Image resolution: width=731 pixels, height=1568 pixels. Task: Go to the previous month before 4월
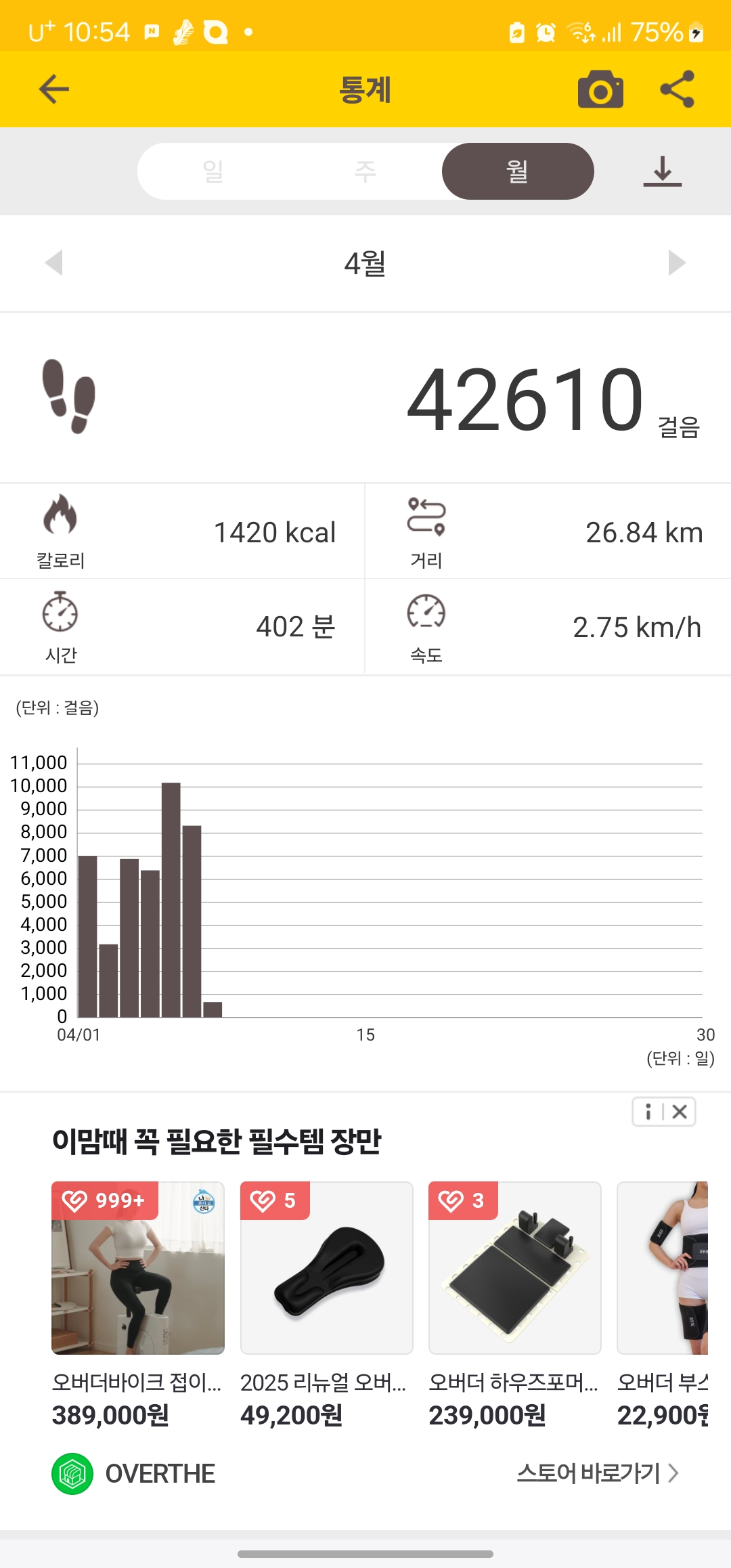(54, 263)
